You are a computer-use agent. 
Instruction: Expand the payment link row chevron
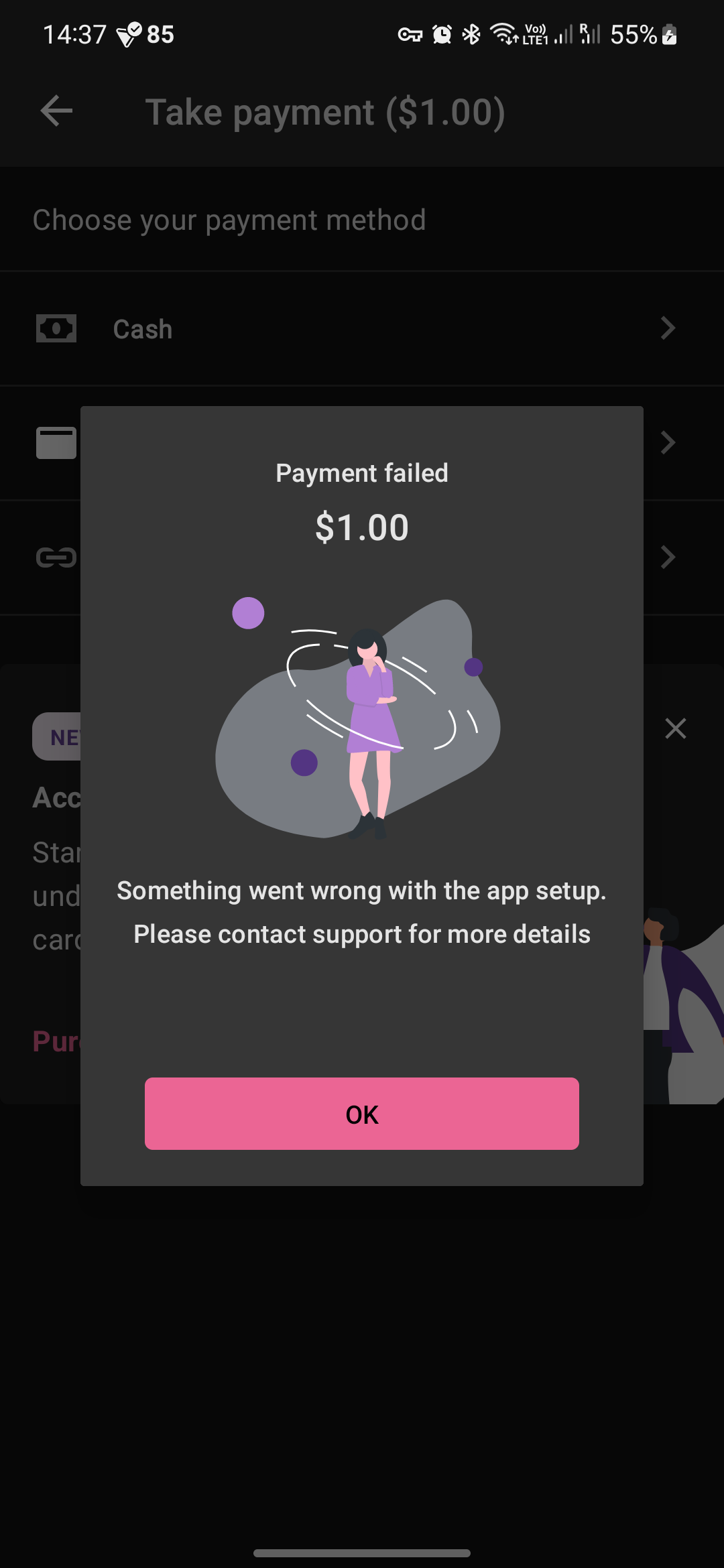pos(667,557)
